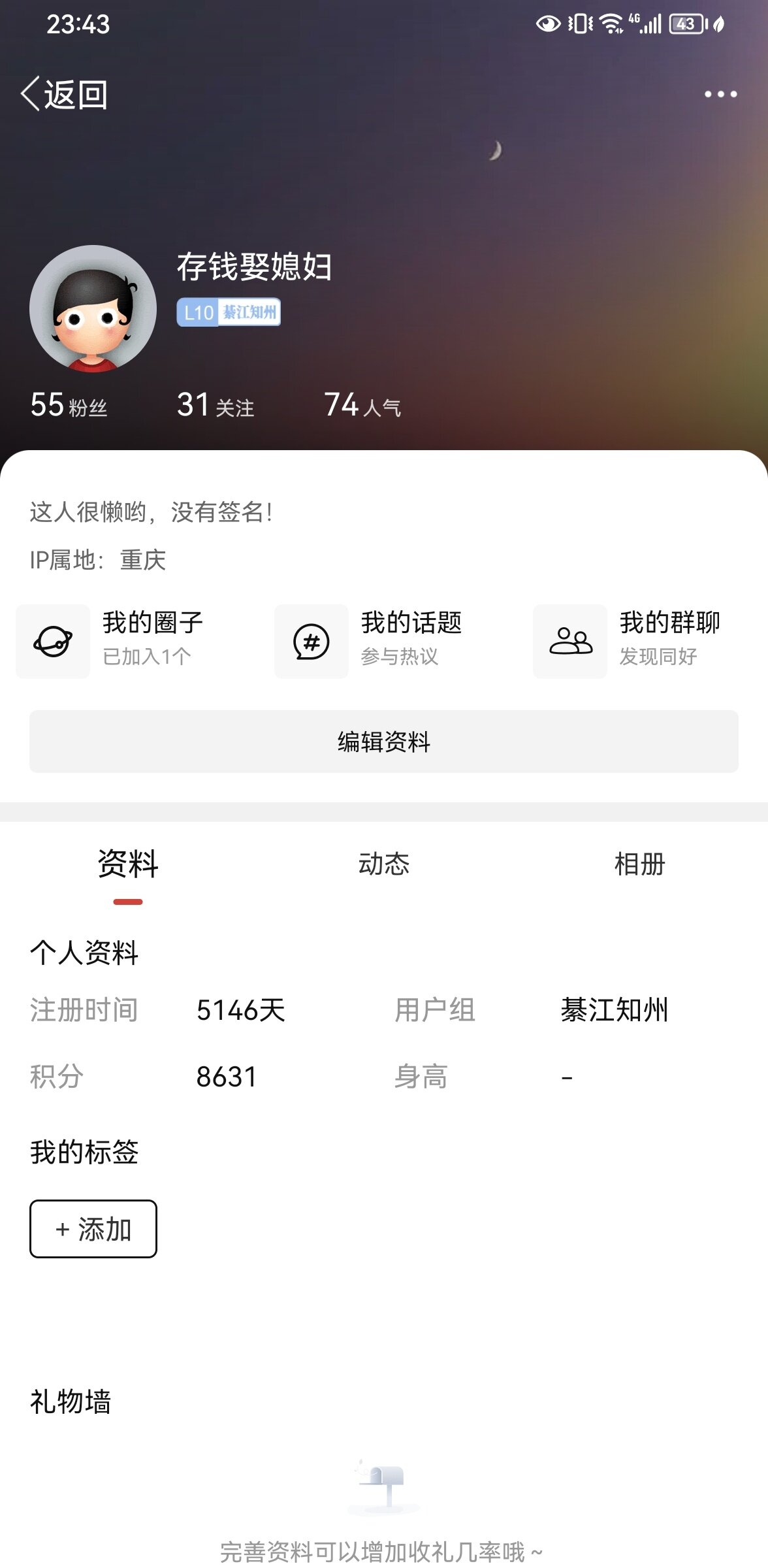
Task: Add a new tag with 添加
Action: [x=93, y=1229]
